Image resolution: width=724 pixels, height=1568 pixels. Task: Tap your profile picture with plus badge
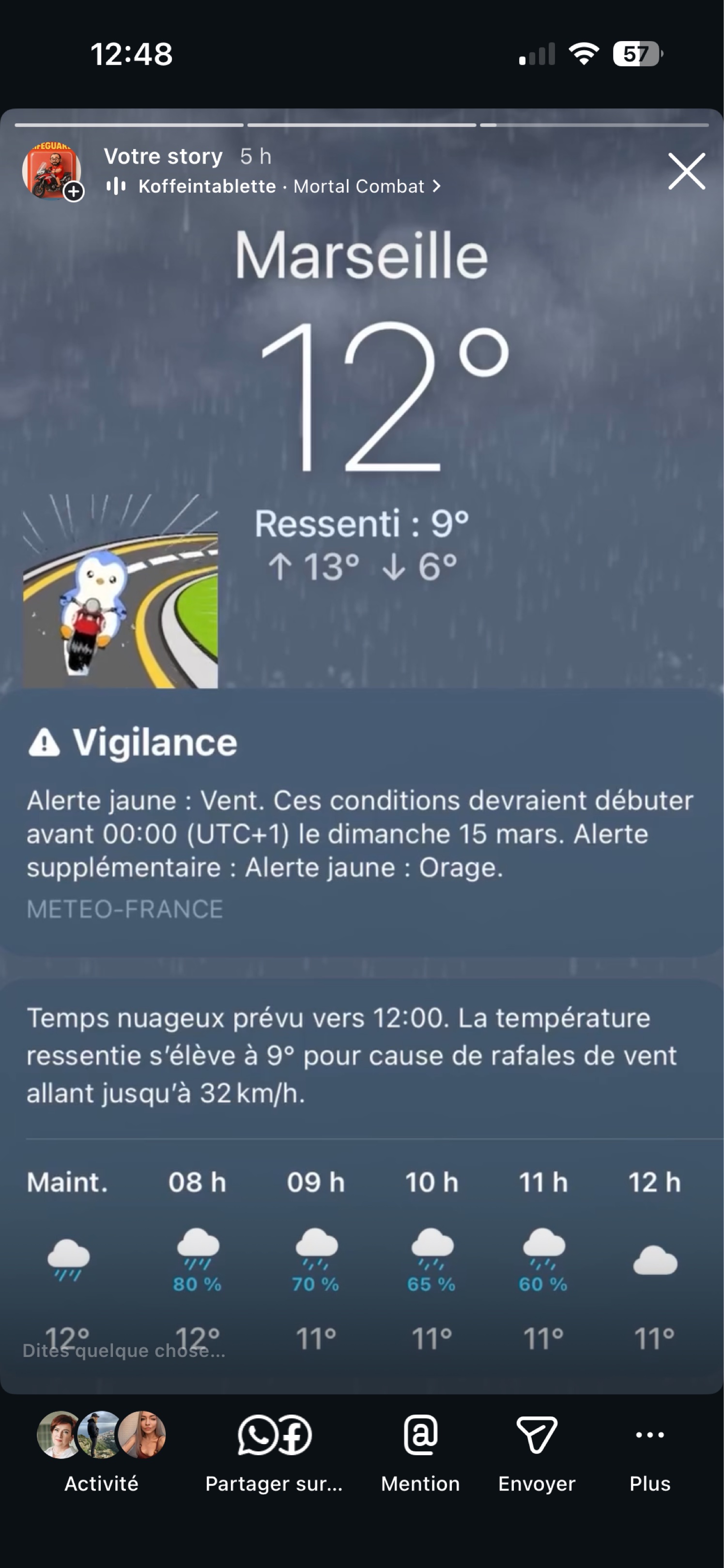(52, 172)
